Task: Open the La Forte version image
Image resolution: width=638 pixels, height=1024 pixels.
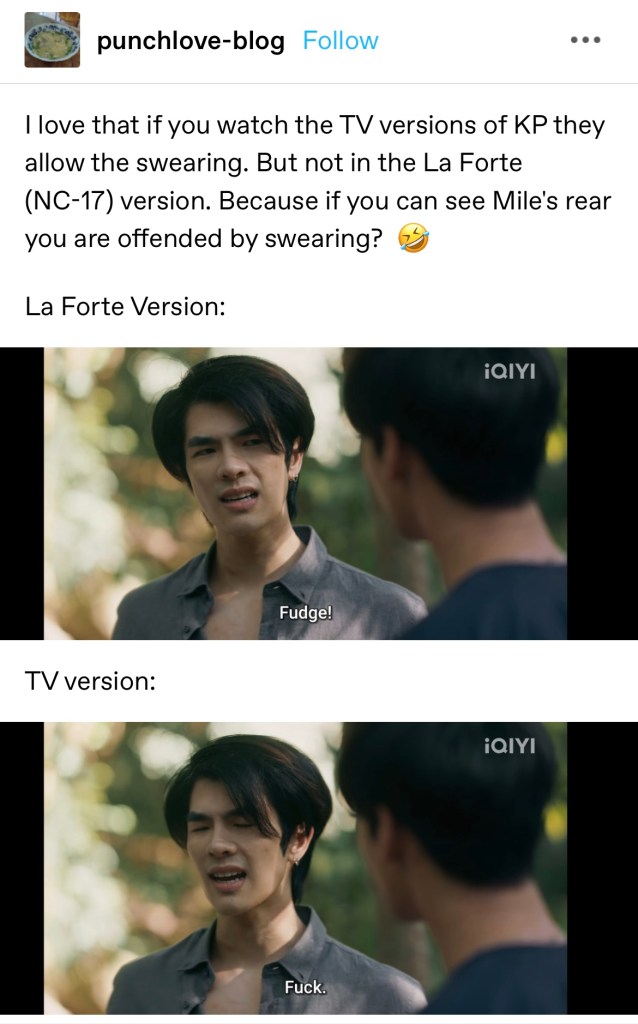Action: point(319,493)
